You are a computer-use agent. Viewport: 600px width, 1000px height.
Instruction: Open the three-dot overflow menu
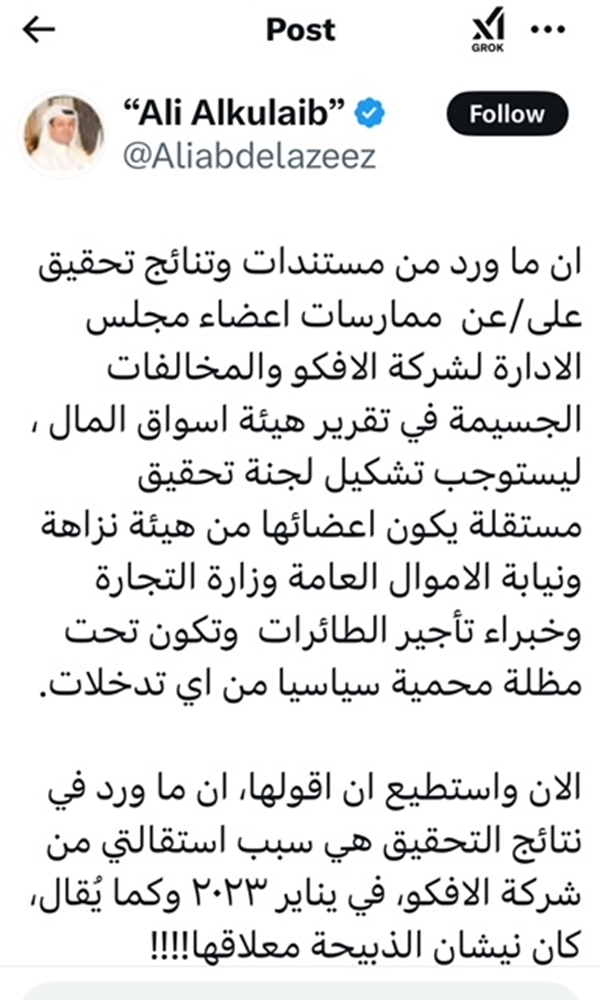point(548,29)
